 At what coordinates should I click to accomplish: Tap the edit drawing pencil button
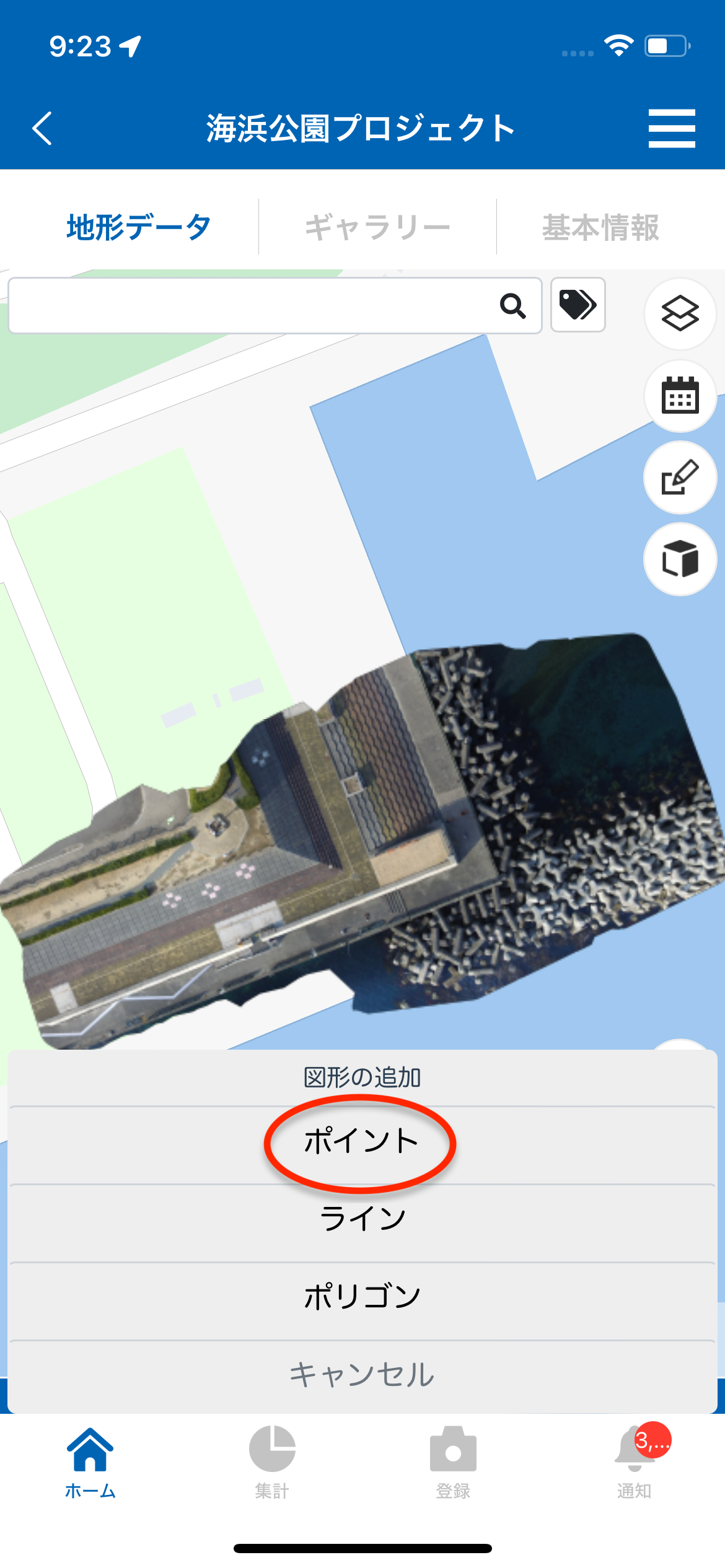pyautogui.click(x=680, y=477)
